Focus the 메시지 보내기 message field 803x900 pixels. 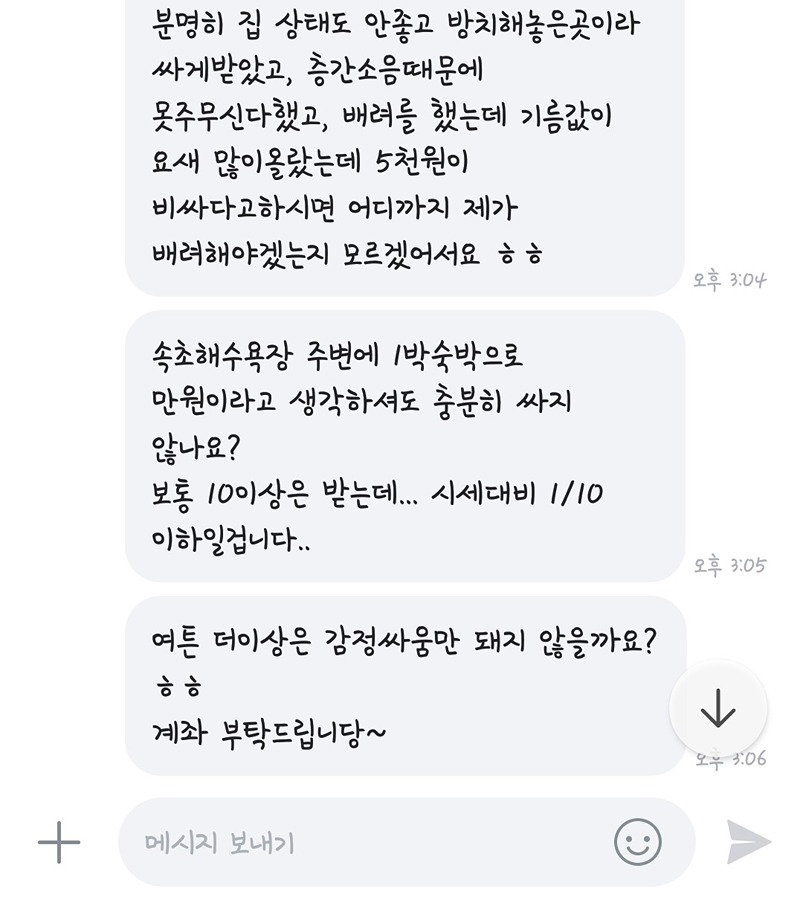tap(360, 842)
